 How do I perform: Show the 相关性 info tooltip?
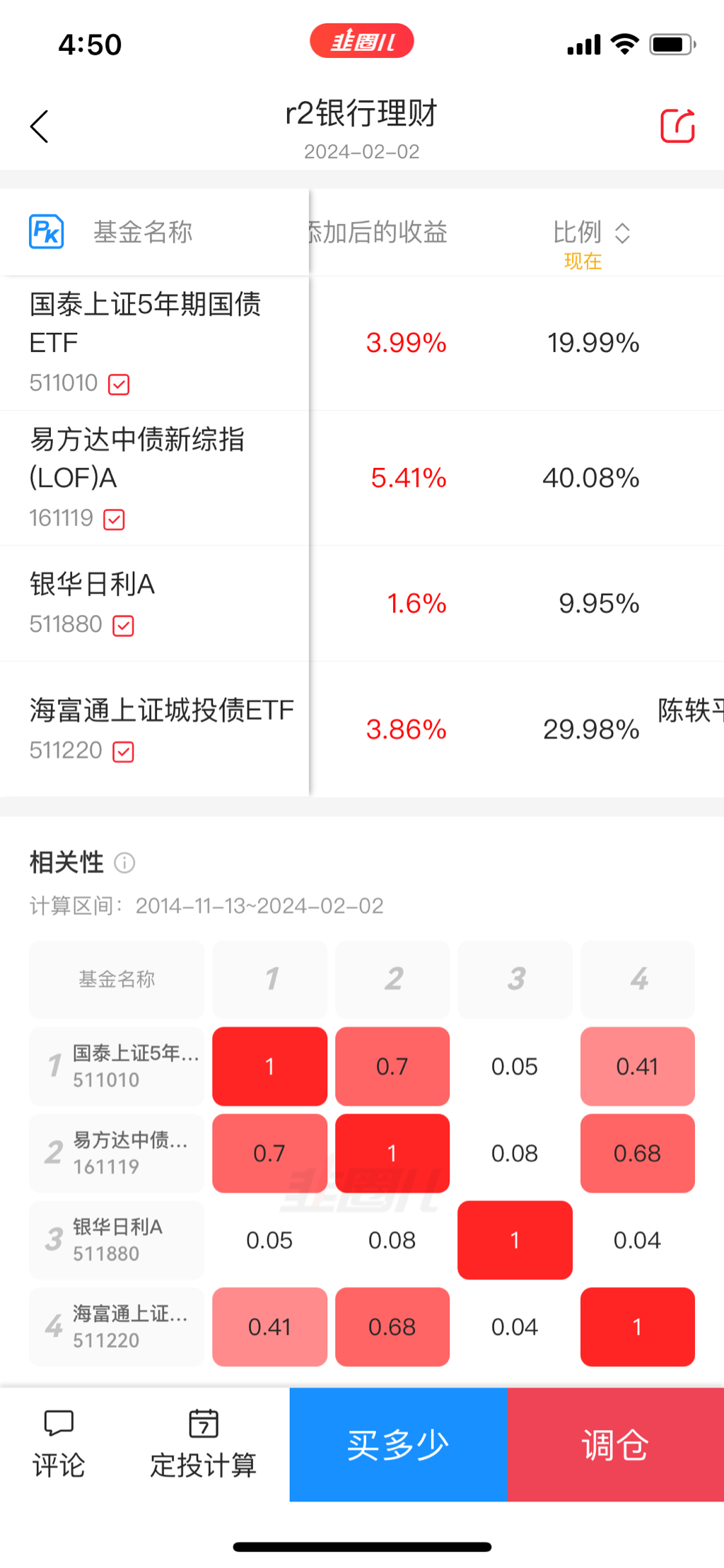coord(124,862)
